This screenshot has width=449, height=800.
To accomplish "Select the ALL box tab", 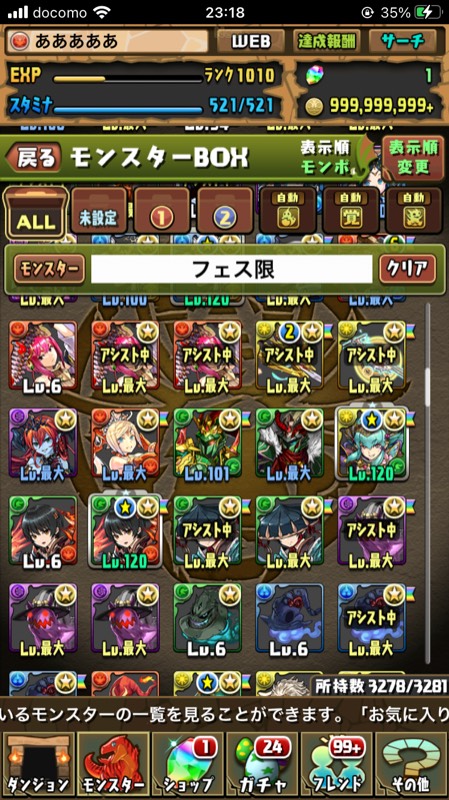I will click(x=36, y=212).
